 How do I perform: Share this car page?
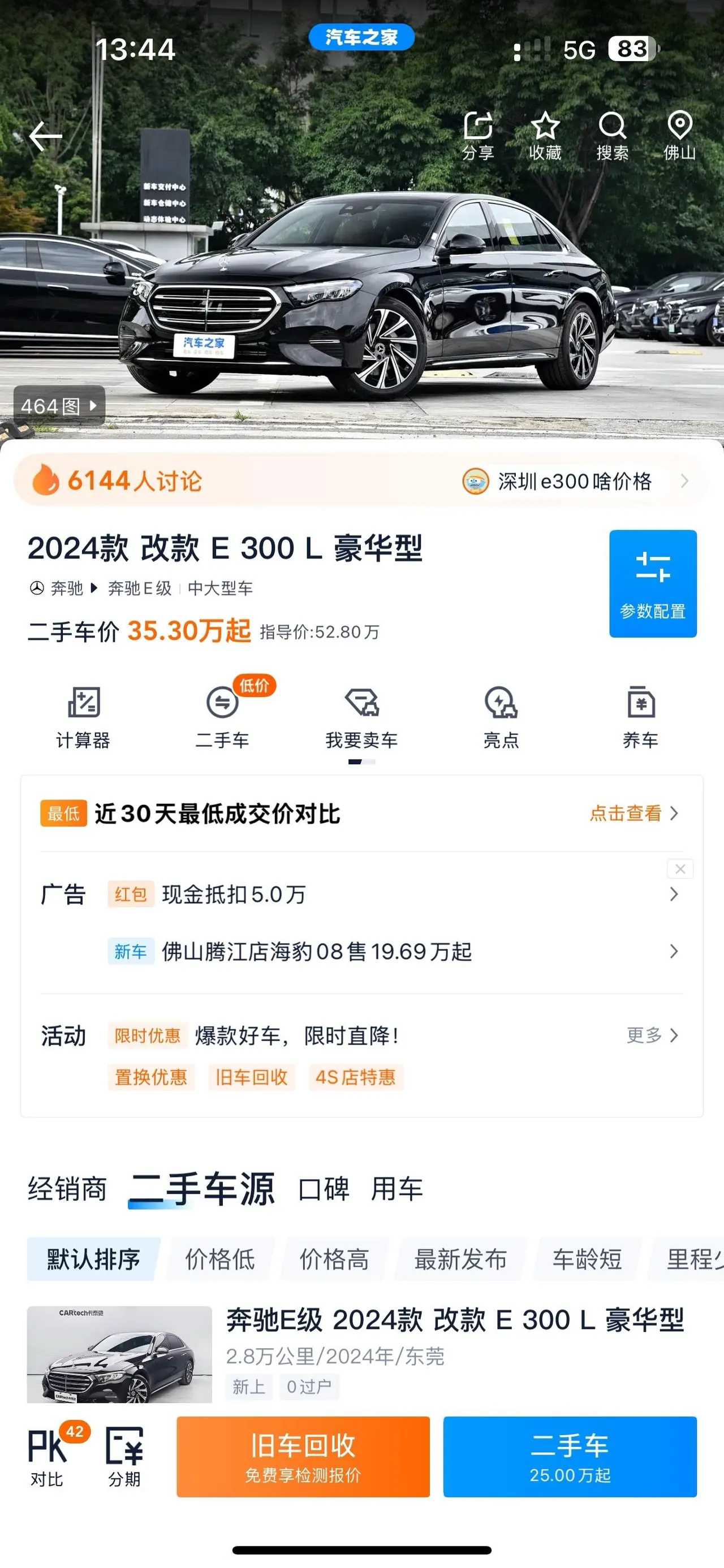[478, 136]
